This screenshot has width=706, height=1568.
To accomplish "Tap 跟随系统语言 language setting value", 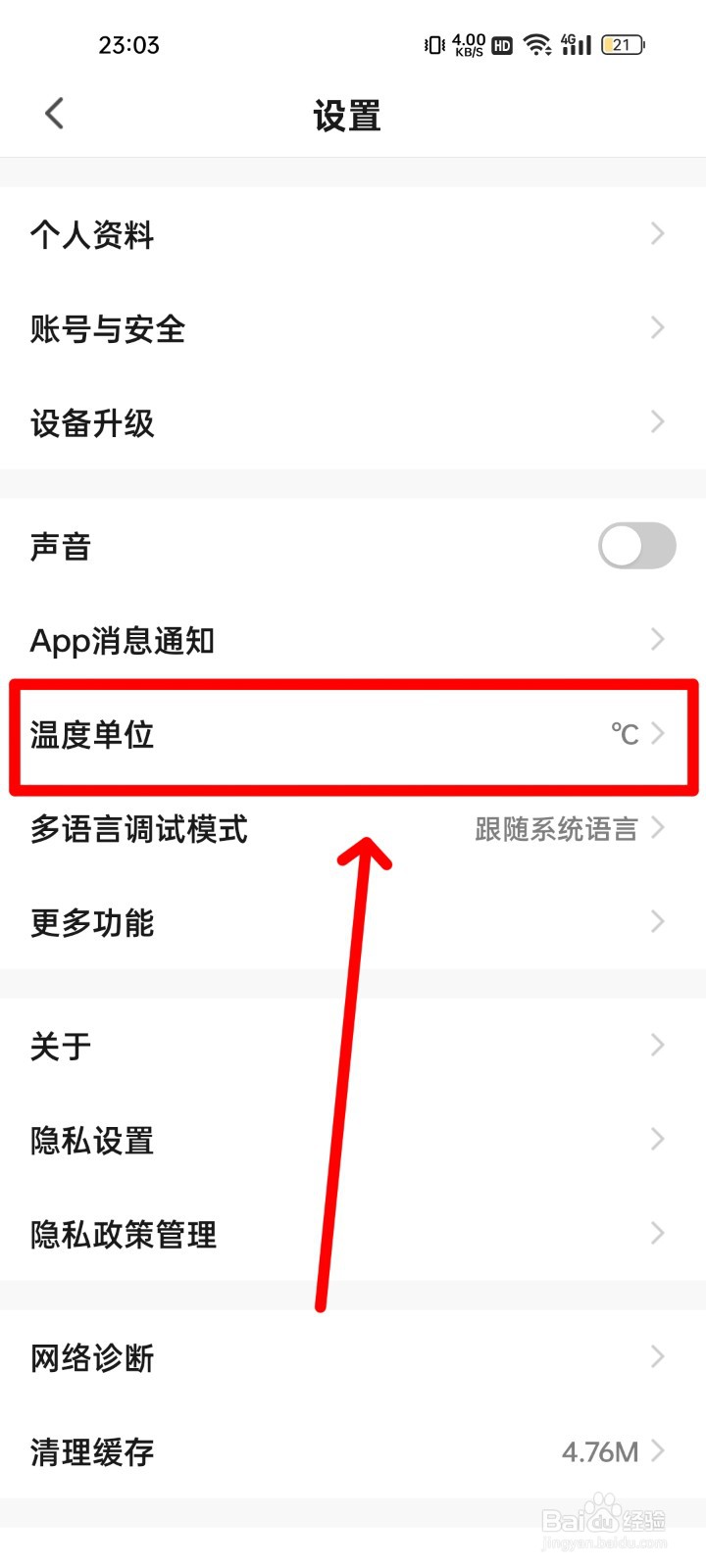I will pyautogui.click(x=555, y=828).
